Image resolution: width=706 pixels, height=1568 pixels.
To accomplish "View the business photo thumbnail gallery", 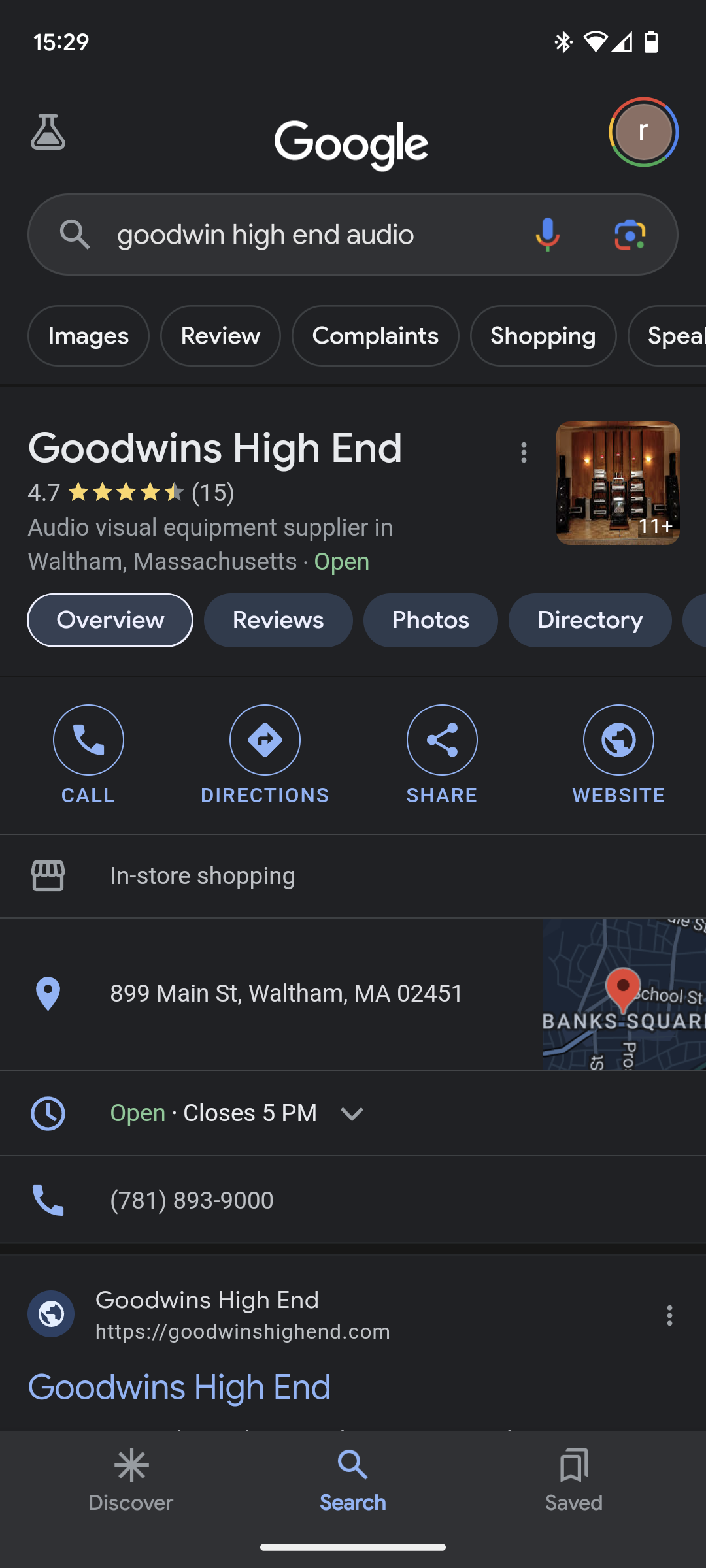I will pos(618,483).
